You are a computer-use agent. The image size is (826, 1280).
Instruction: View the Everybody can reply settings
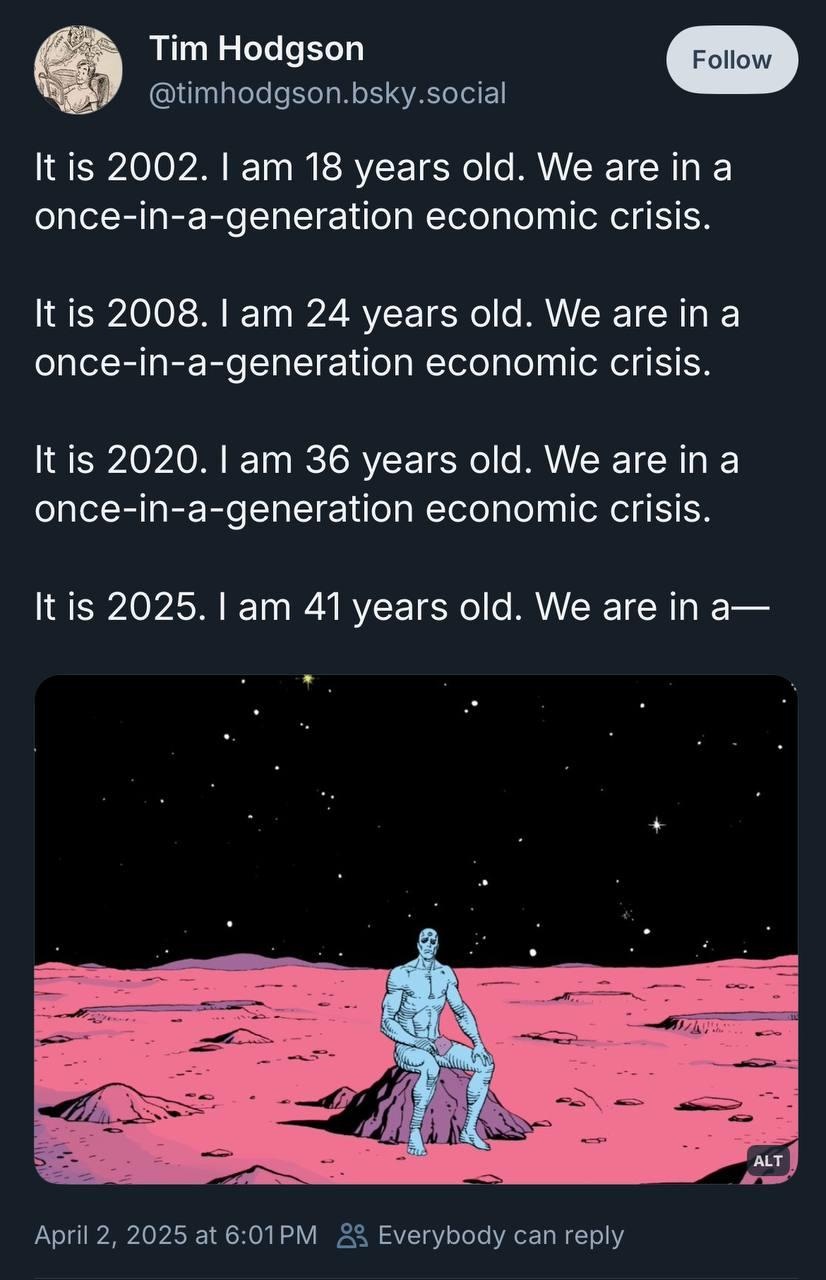pyautogui.click(x=482, y=1235)
